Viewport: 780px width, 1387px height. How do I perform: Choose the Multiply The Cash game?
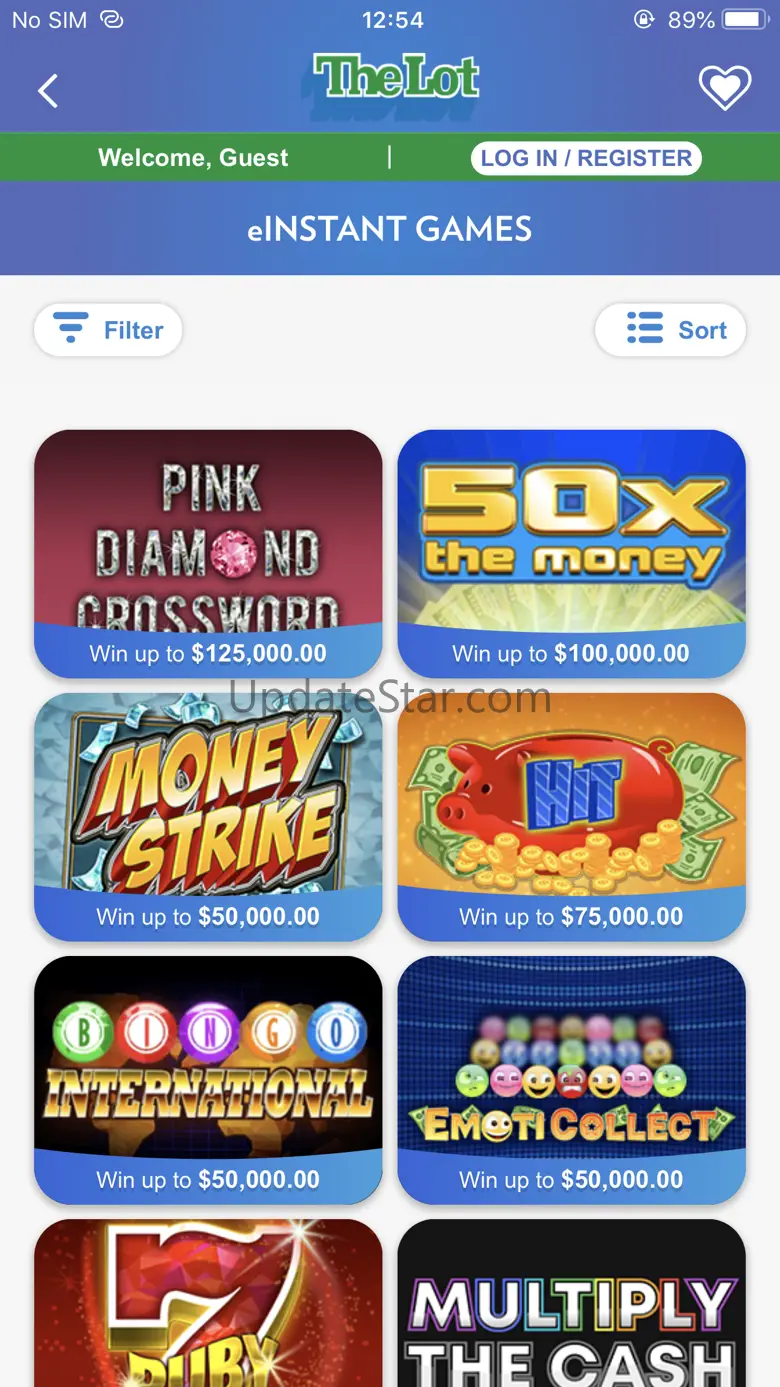click(x=572, y=1303)
